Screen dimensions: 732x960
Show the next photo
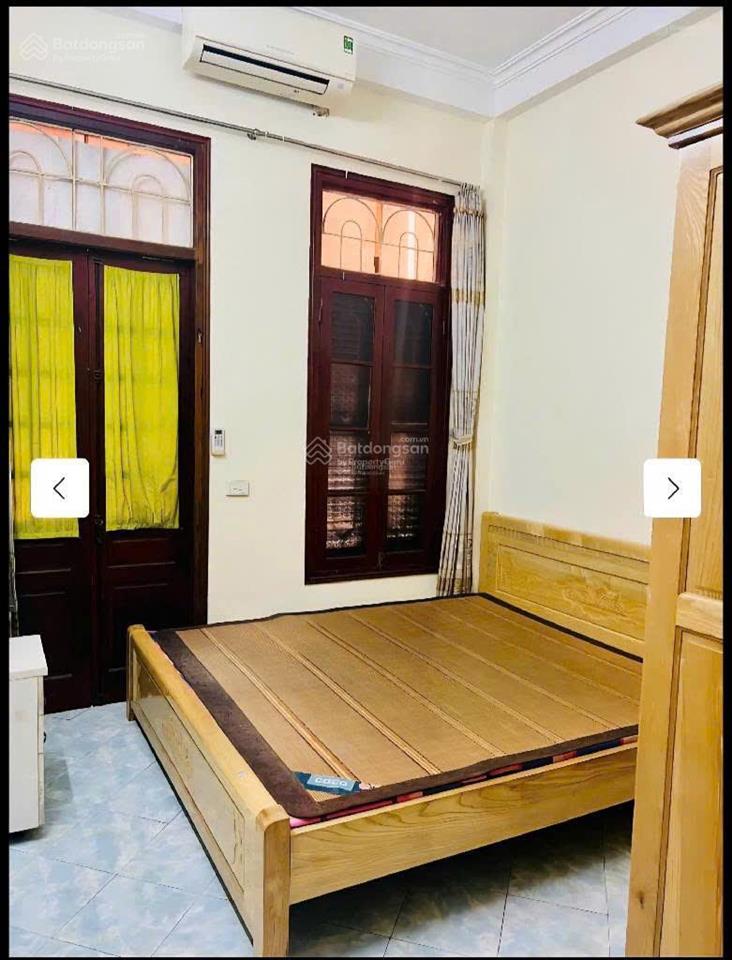point(672,488)
